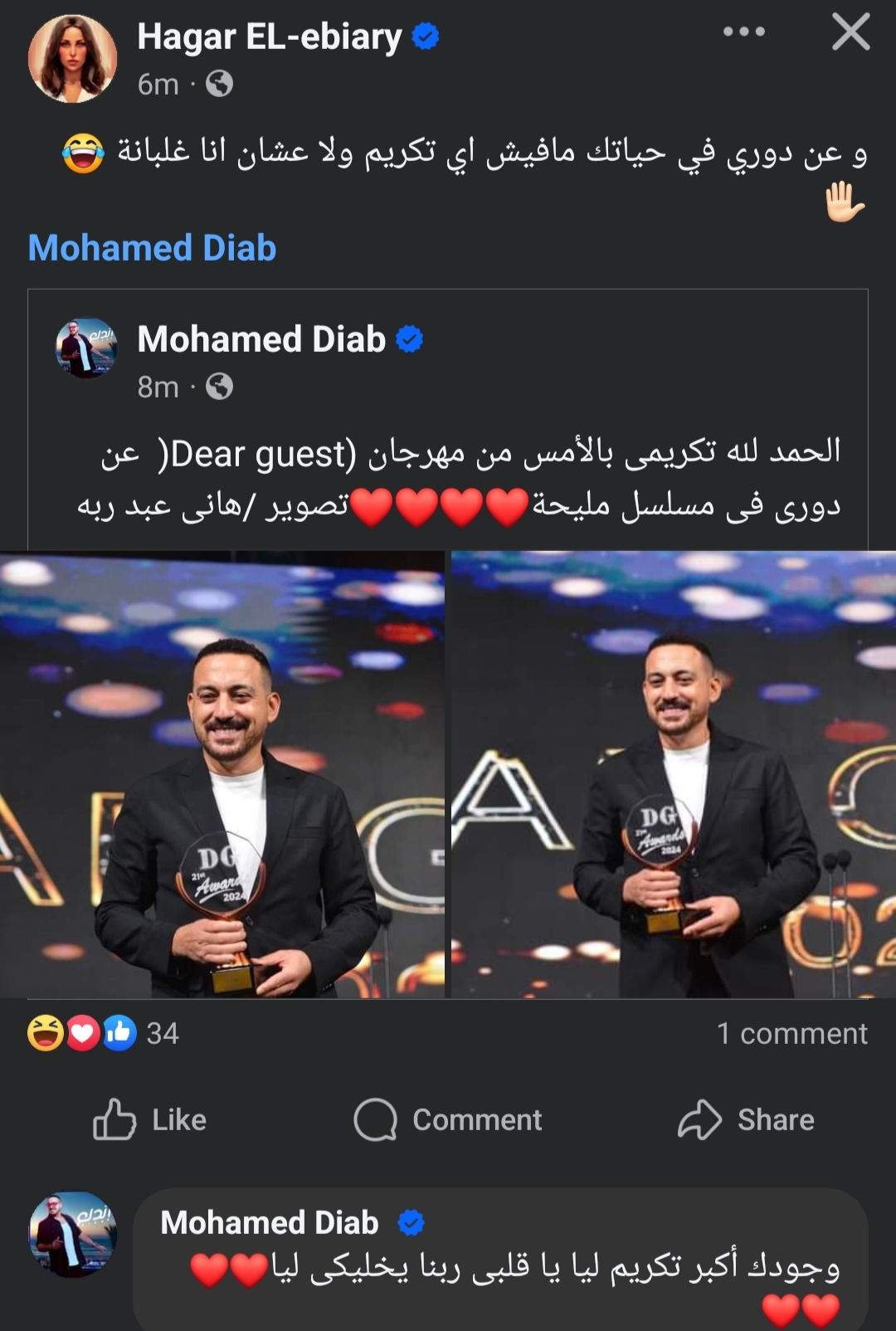Open the three-dot post options menu
The height and width of the screenshot is (1331, 896).
pyautogui.click(x=743, y=32)
